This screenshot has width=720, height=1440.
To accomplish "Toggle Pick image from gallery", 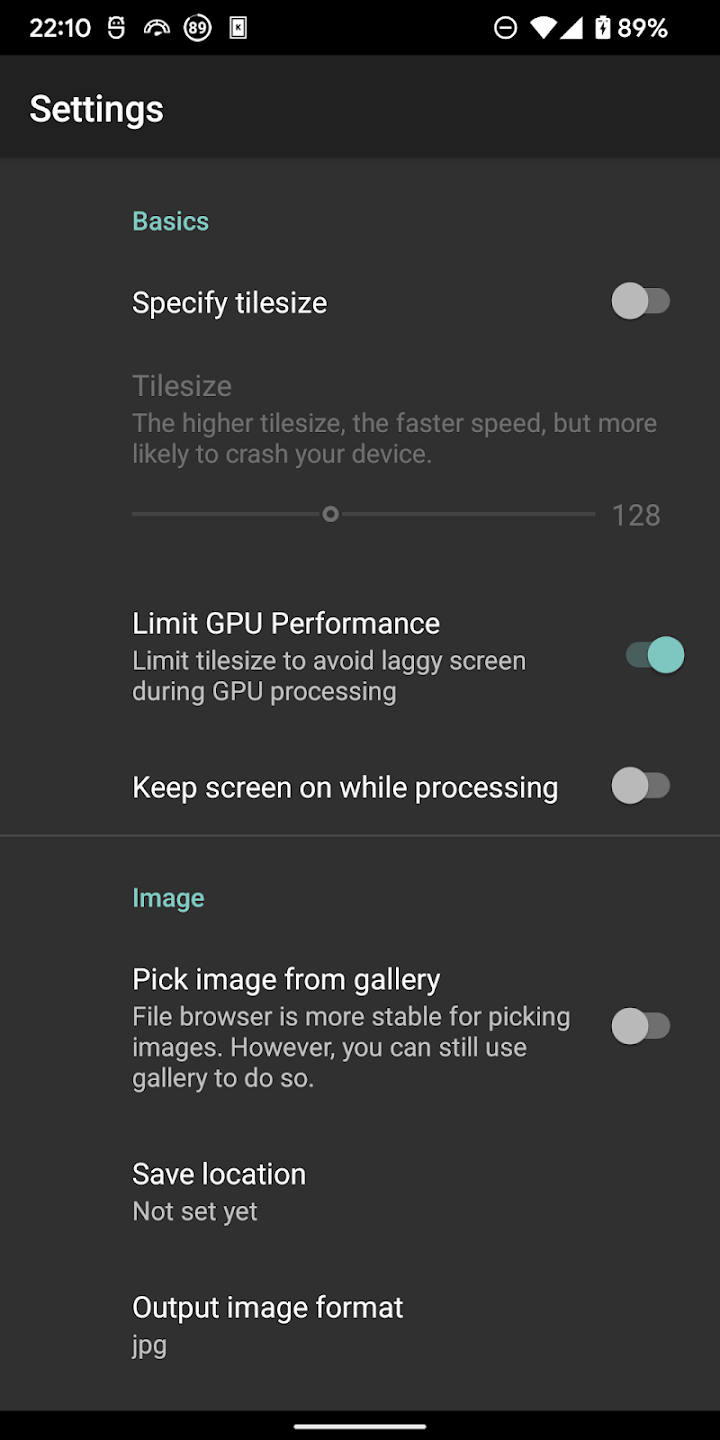I will point(641,1025).
